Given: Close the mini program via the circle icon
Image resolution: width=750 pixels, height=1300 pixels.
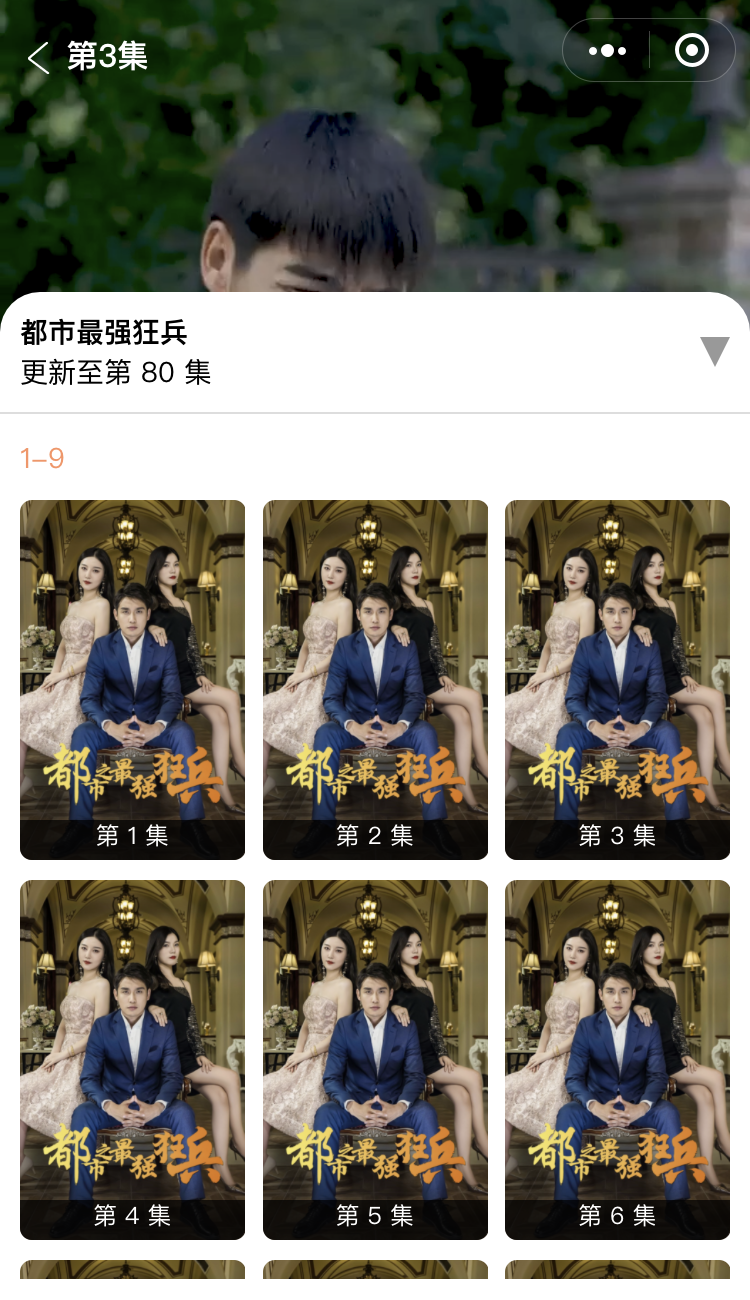Looking at the screenshot, I should click(692, 50).
